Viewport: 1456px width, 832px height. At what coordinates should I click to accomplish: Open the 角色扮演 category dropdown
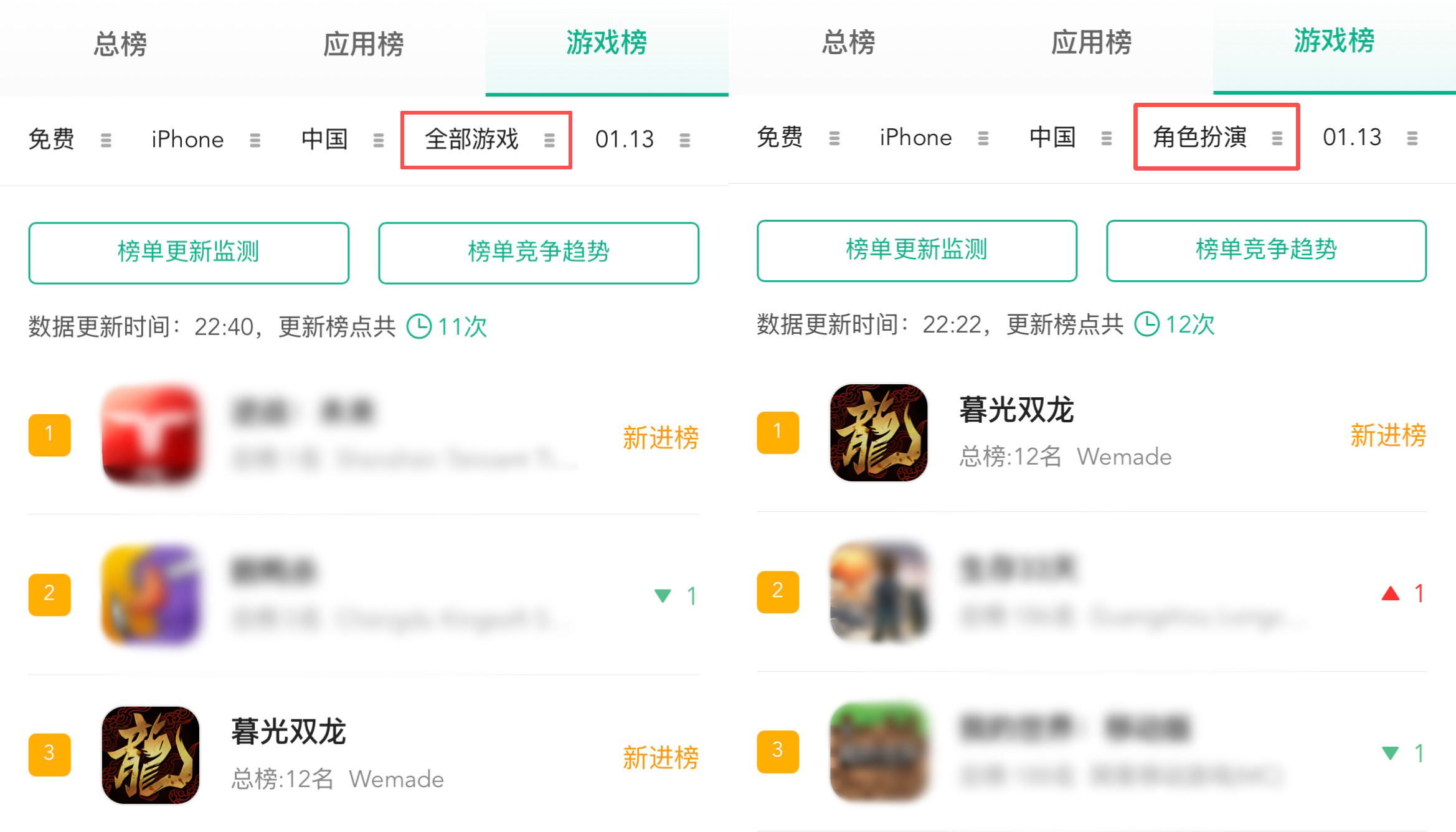pyautogui.click(x=1216, y=137)
